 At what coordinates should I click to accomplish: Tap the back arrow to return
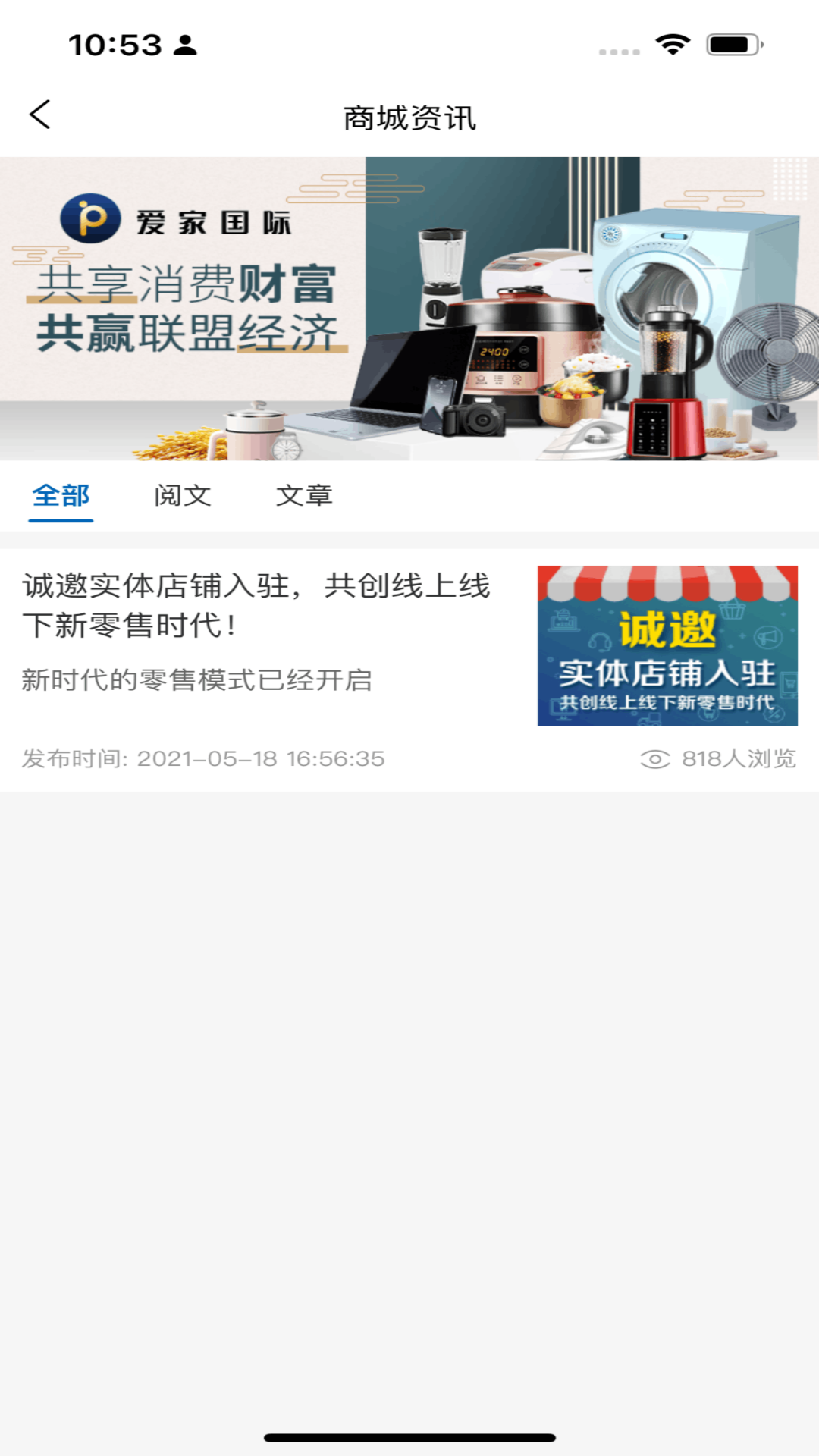(x=39, y=115)
